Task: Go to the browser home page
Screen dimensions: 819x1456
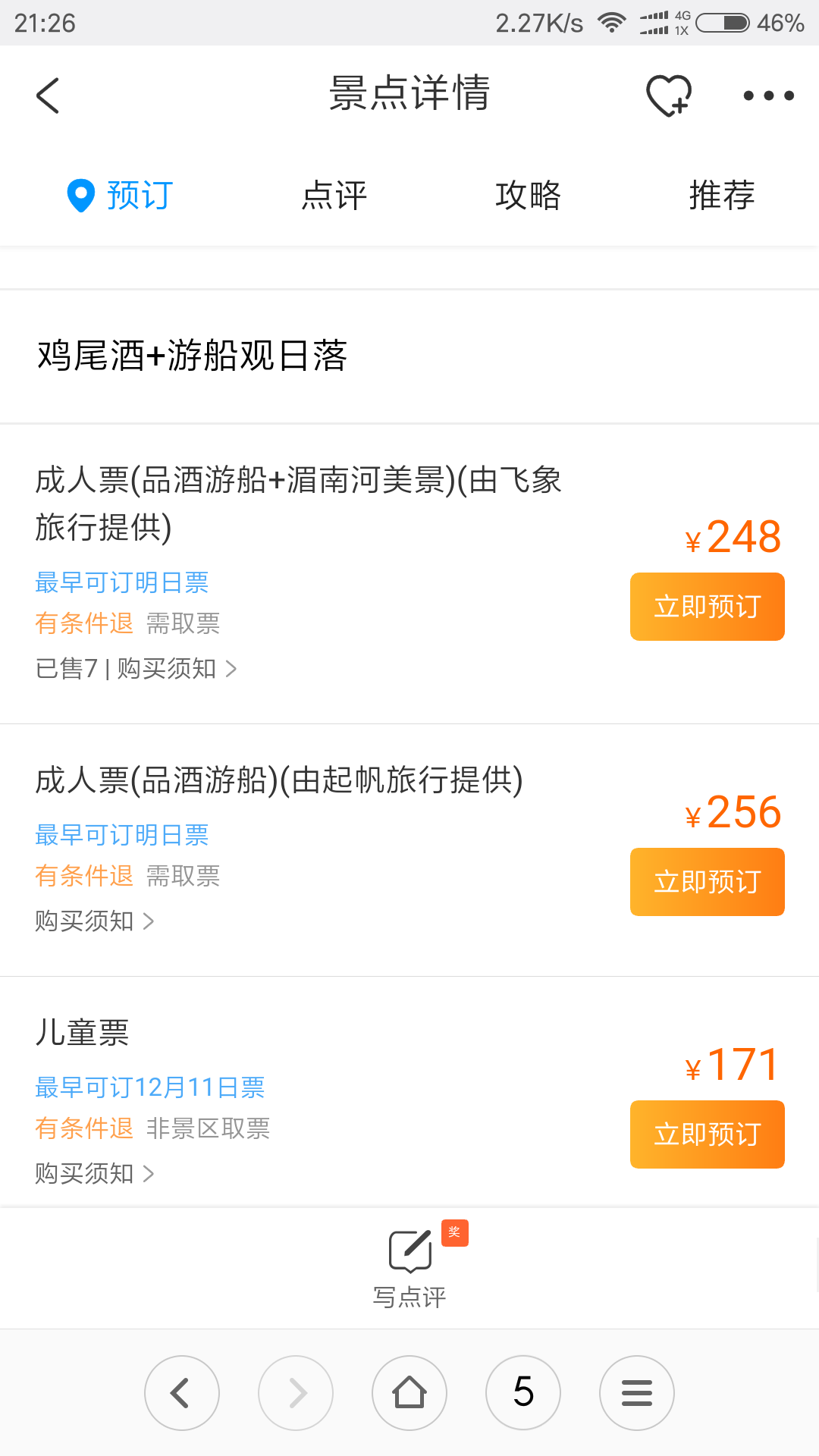Action: (409, 1393)
